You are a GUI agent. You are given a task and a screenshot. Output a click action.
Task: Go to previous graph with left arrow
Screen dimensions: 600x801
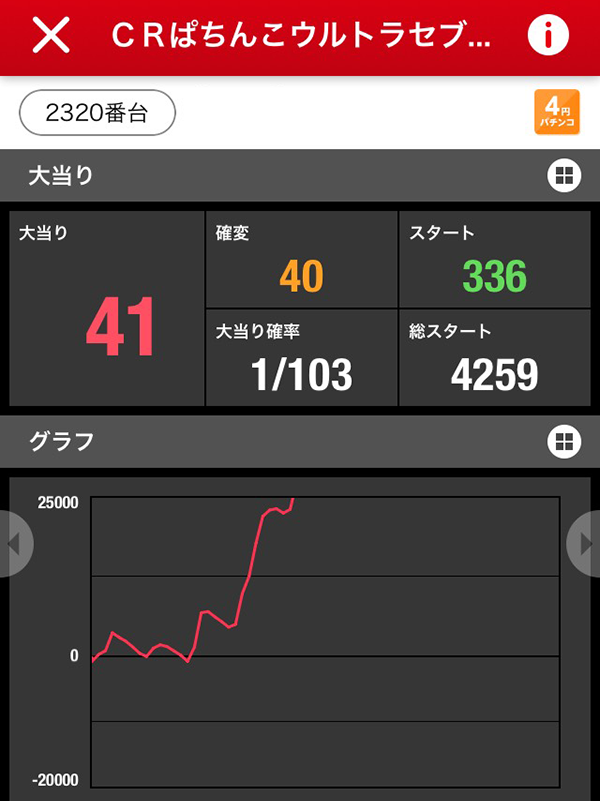pos(14,544)
